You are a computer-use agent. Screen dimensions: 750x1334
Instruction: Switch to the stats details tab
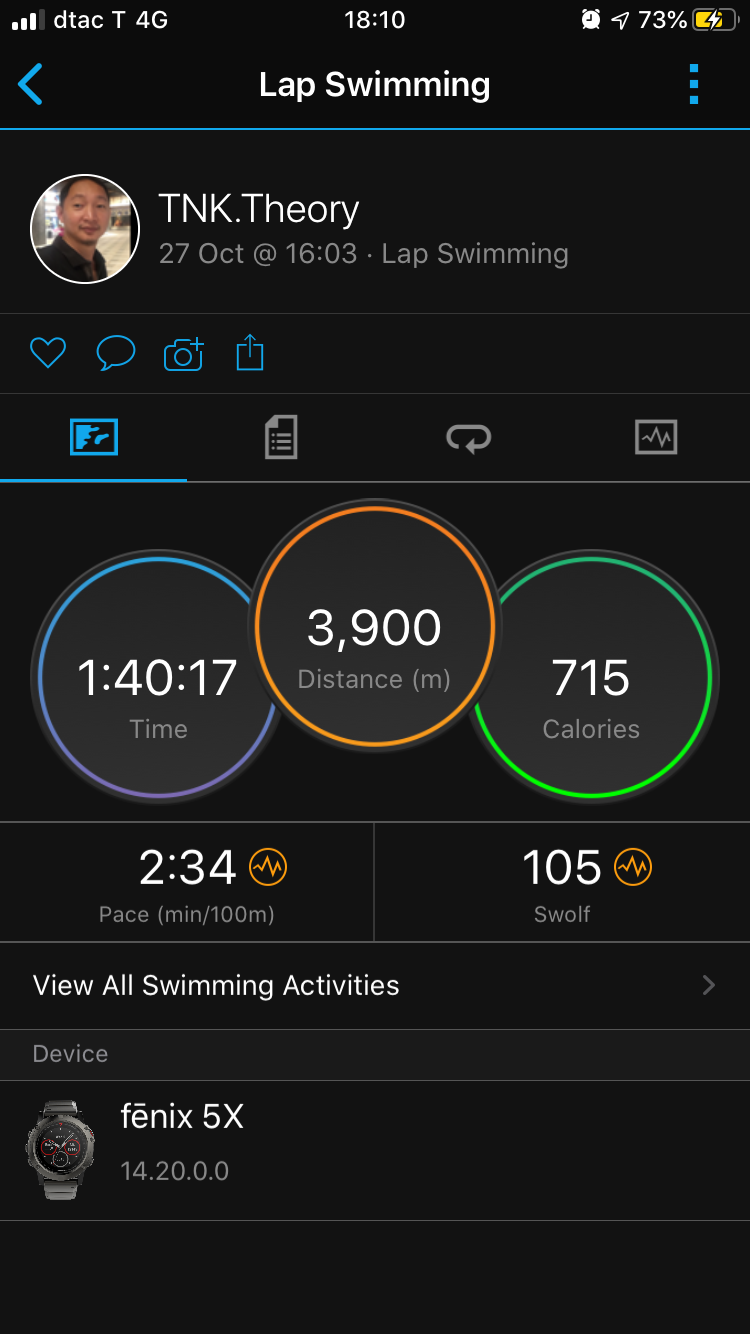click(x=281, y=438)
